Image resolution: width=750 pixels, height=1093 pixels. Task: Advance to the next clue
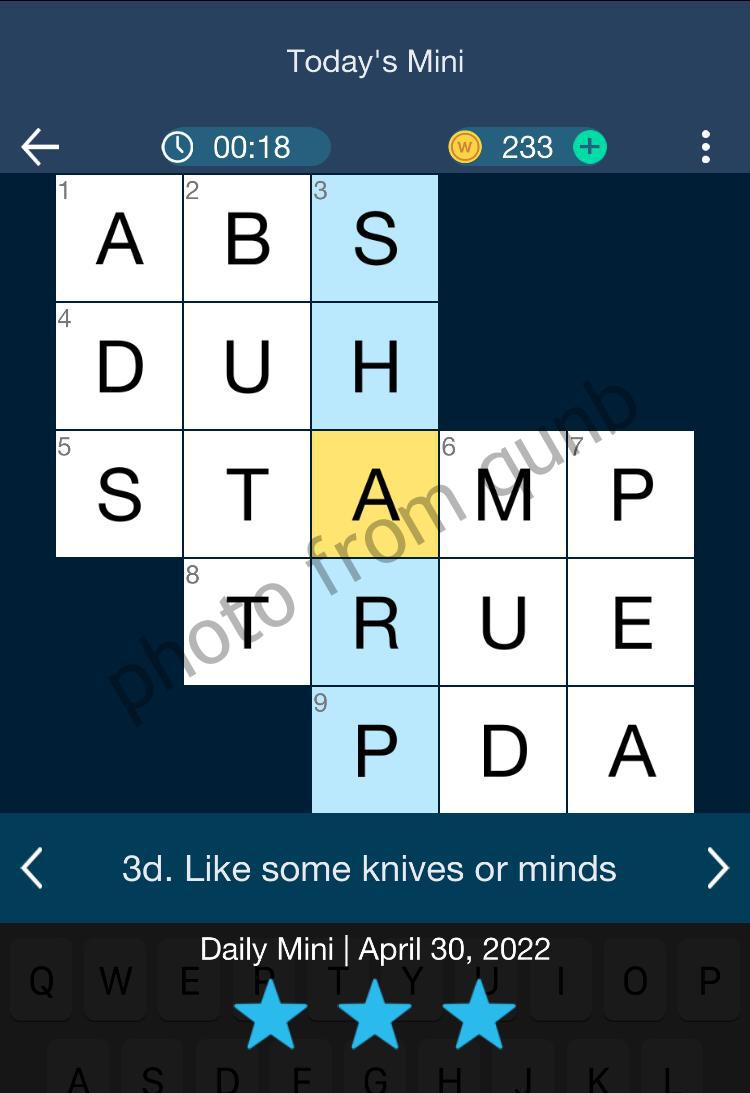click(717, 868)
